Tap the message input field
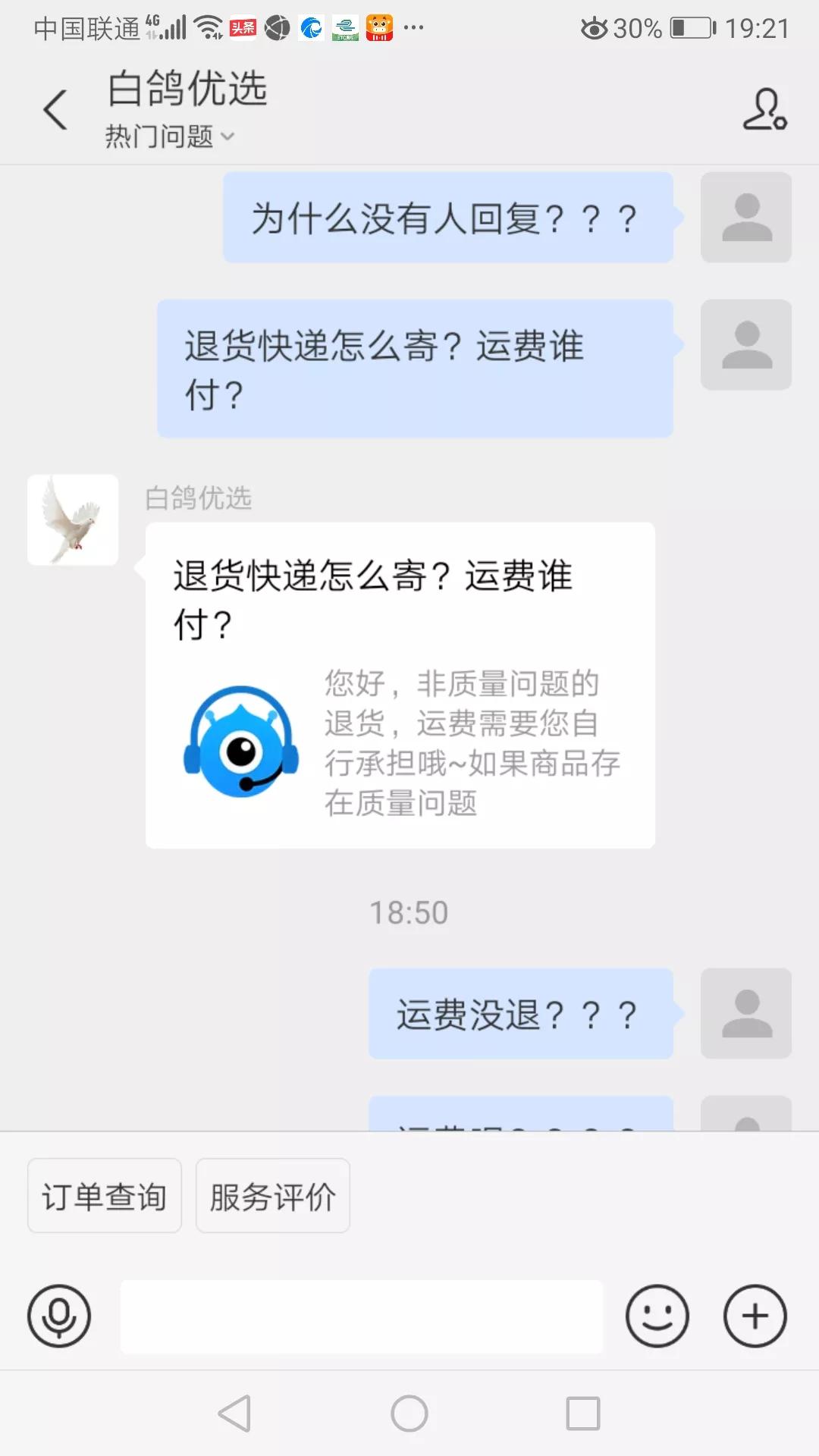Viewport: 819px width, 1456px height. 362,1316
